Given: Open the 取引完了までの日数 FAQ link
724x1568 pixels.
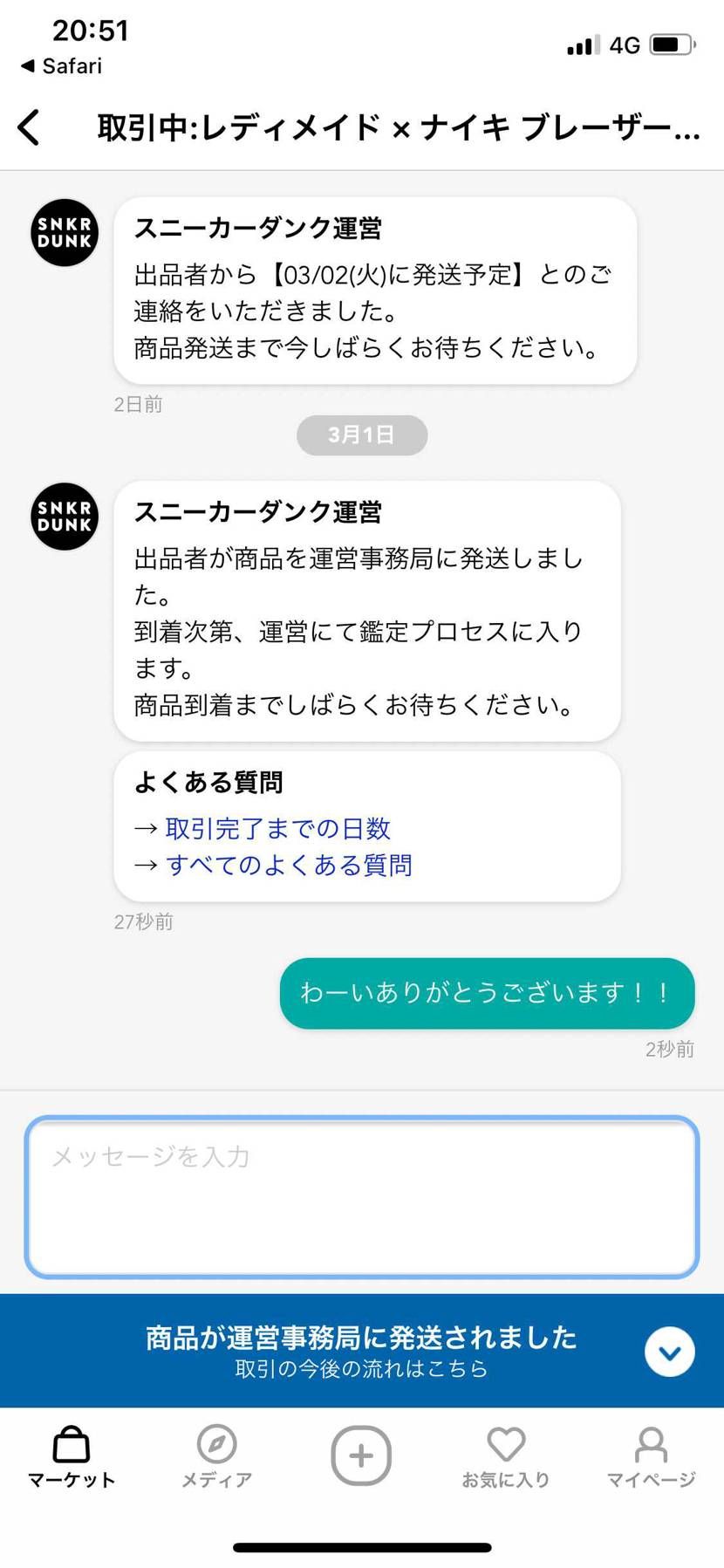Looking at the screenshot, I should pos(277,828).
